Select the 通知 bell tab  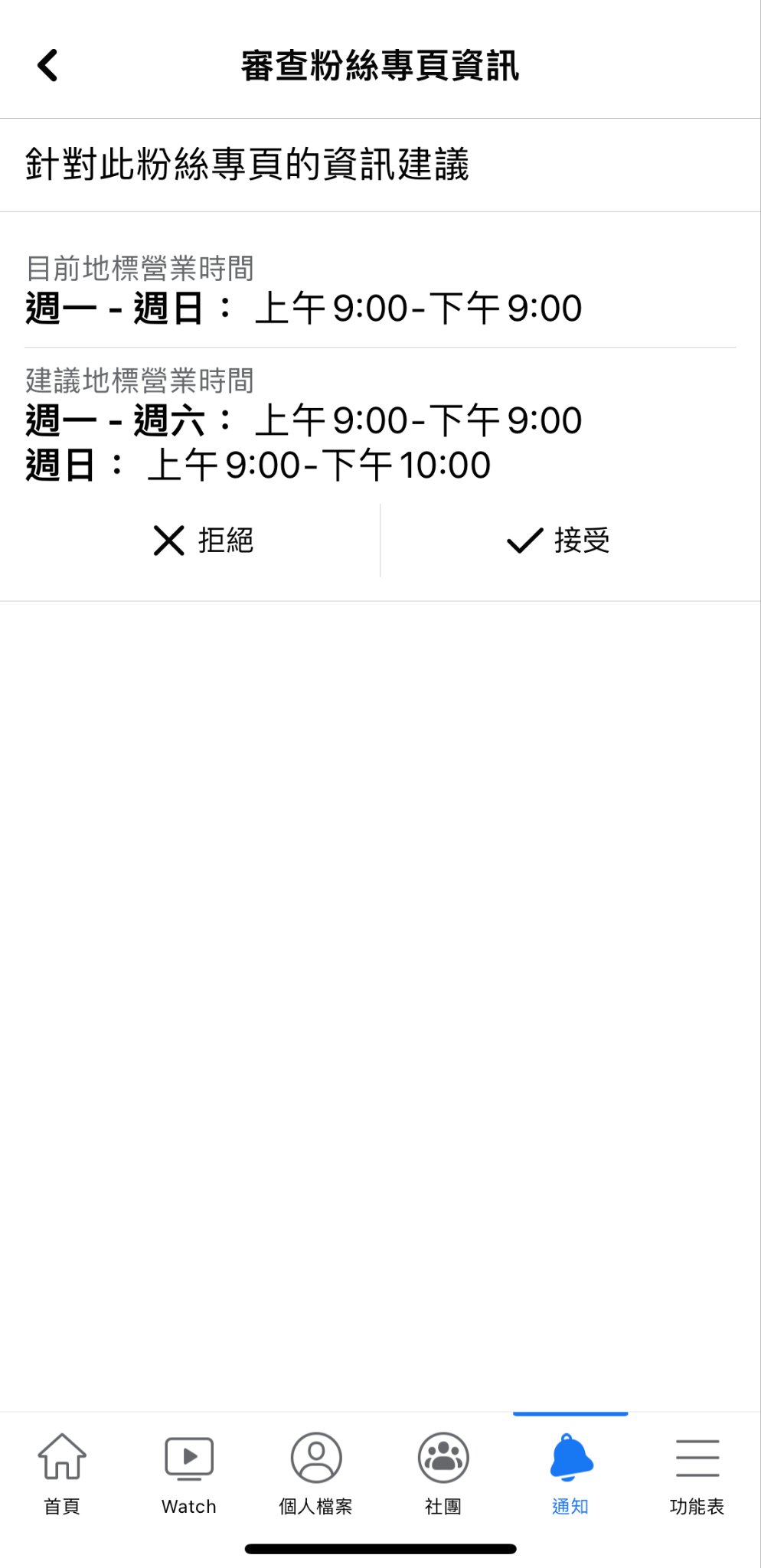click(570, 1474)
